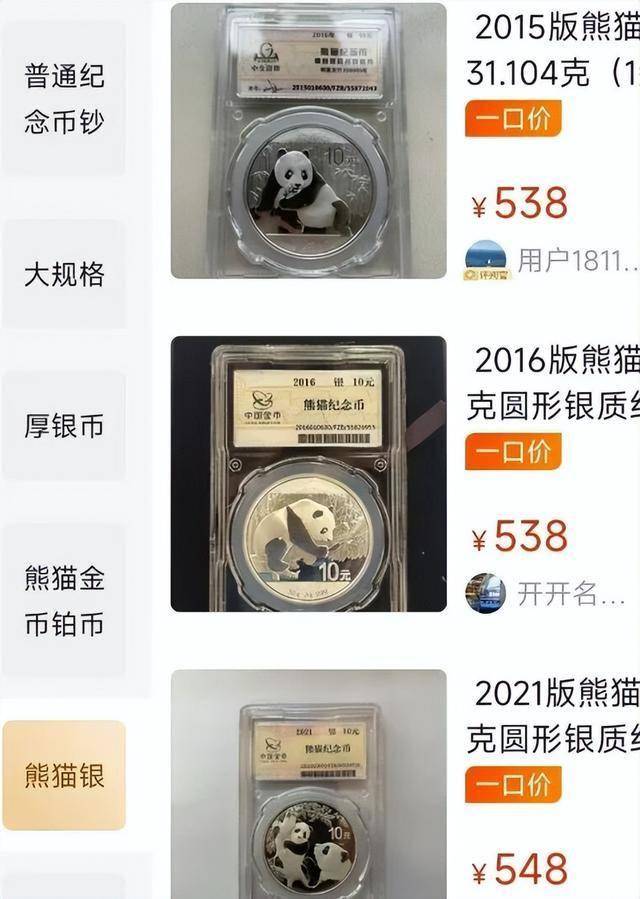Open the 2021版熊猫 coin listing image
The height and width of the screenshot is (899, 640).
click(308, 785)
